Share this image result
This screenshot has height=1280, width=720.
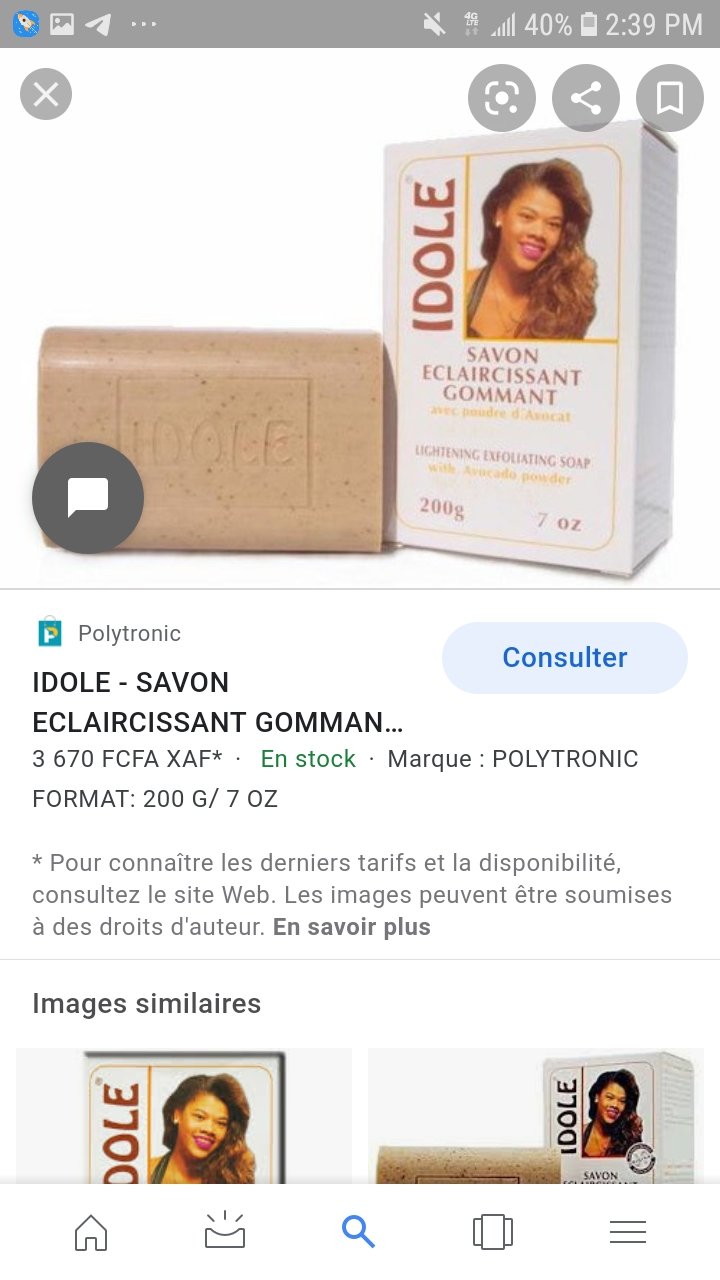point(586,97)
